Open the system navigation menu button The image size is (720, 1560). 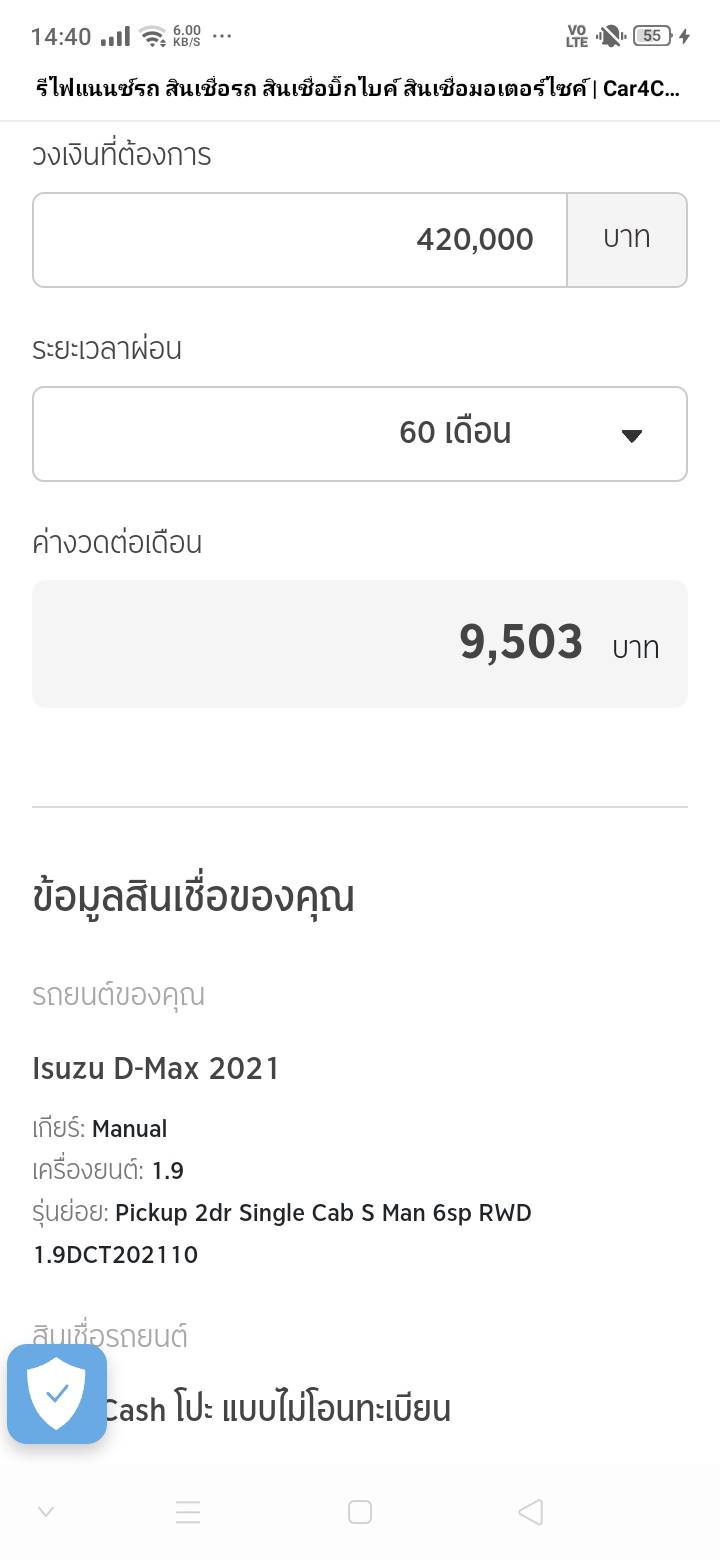(x=188, y=1512)
